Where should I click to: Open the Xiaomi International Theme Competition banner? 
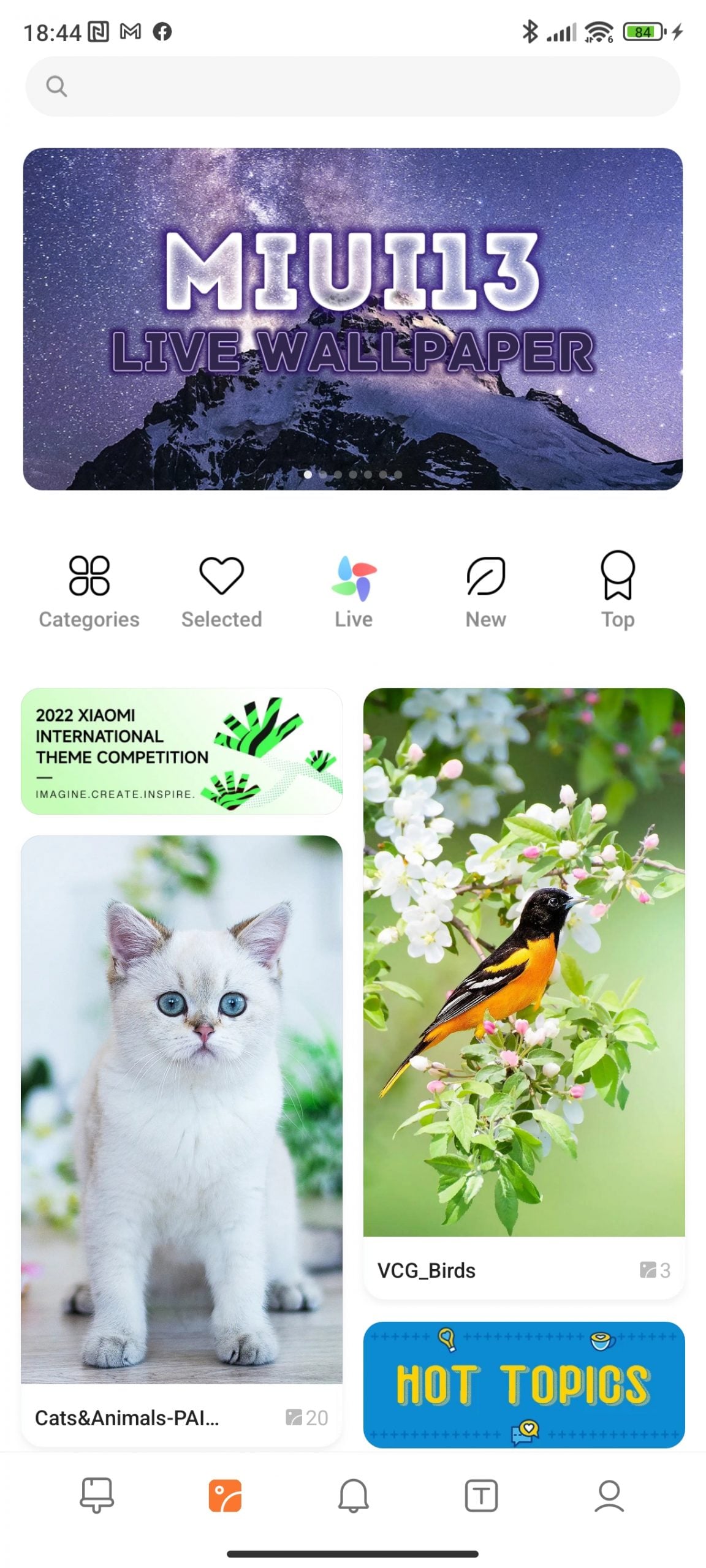point(181,751)
